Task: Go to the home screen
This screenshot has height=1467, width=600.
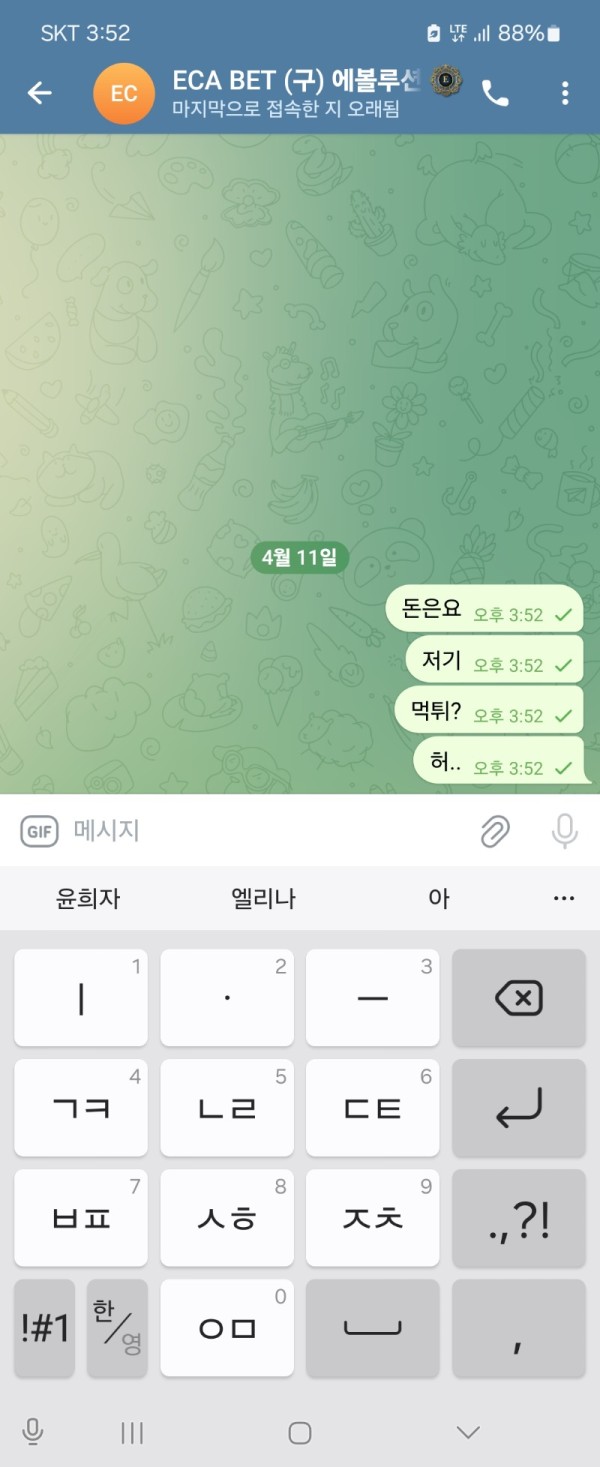Action: click(x=299, y=1433)
